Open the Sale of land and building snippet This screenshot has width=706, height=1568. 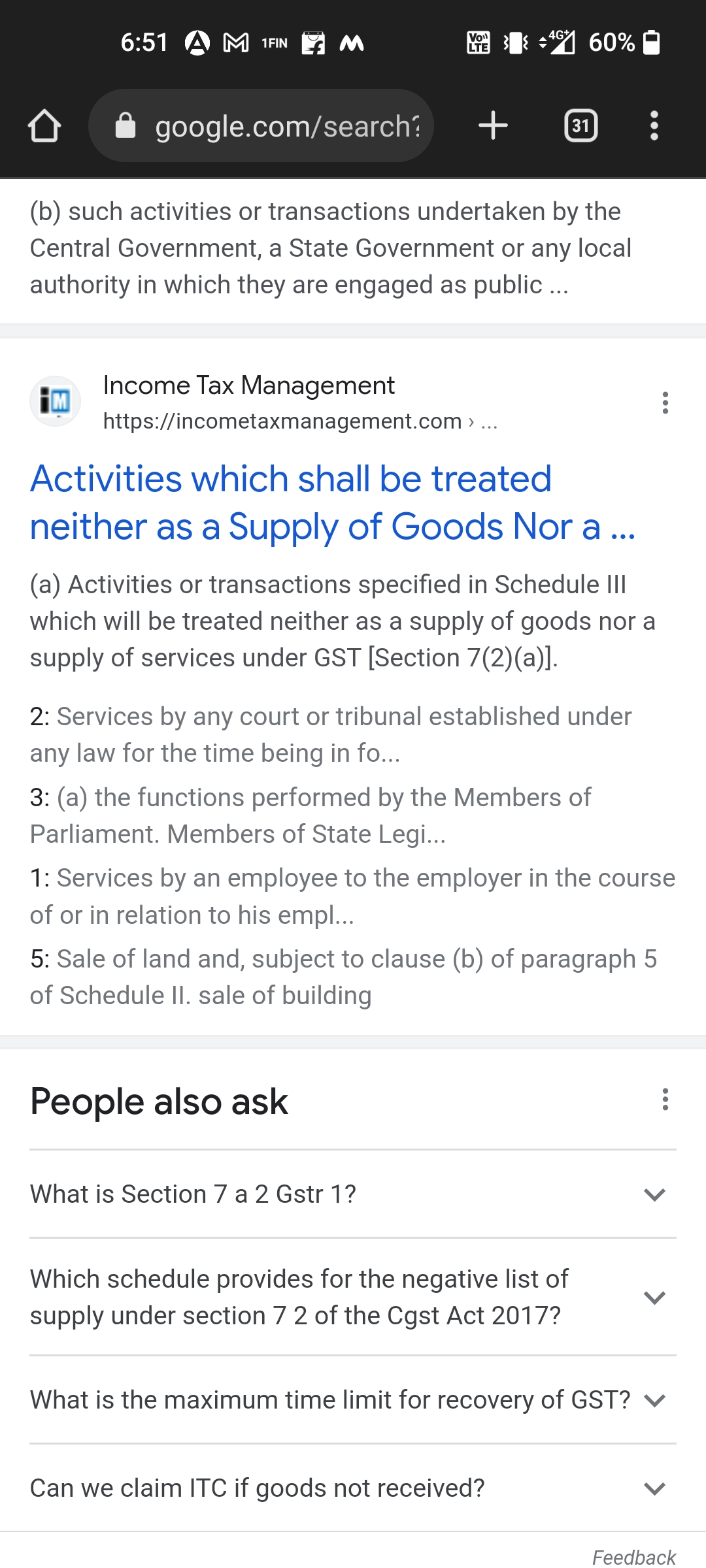tap(343, 977)
